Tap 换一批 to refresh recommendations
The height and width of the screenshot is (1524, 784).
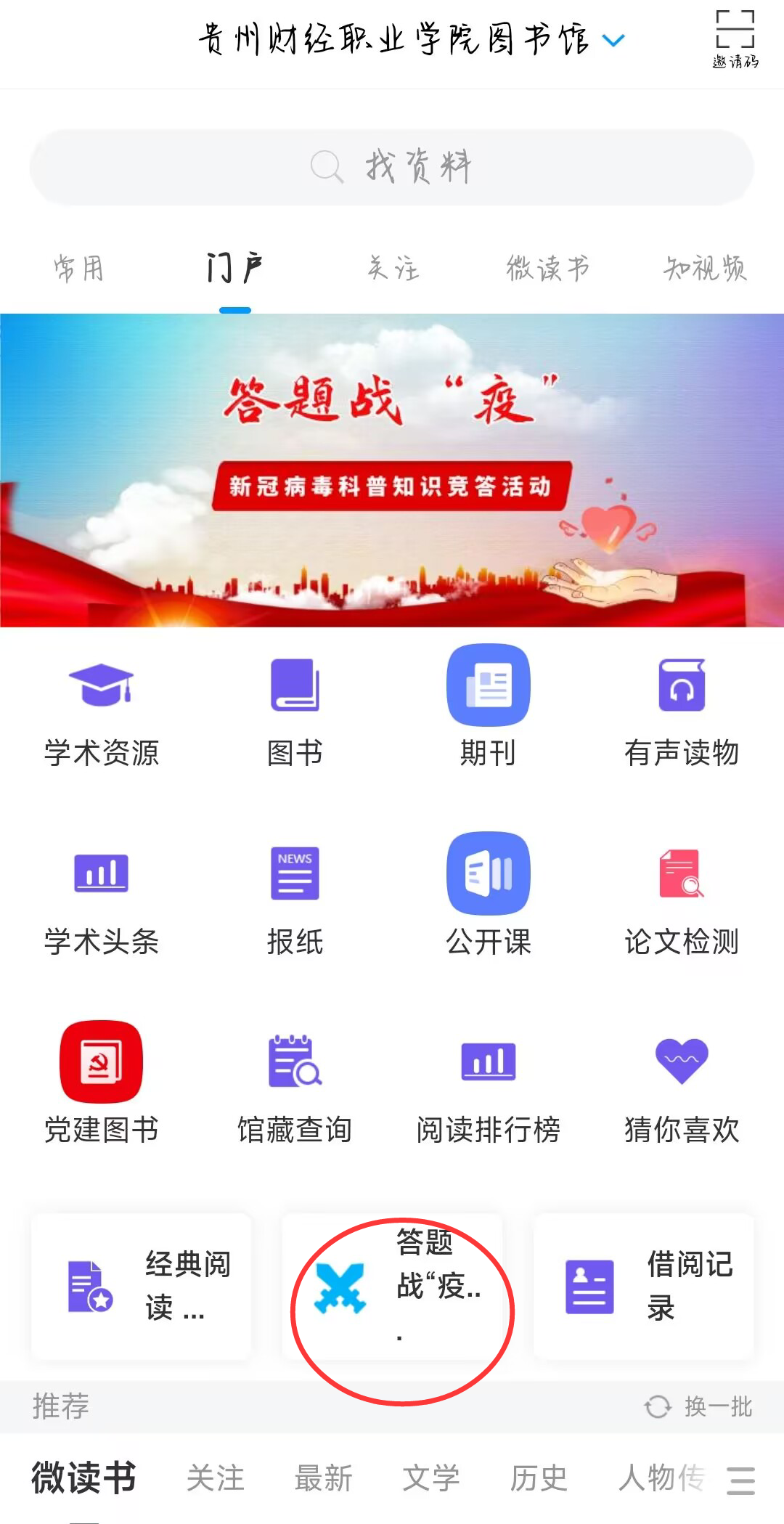(x=699, y=1406)
